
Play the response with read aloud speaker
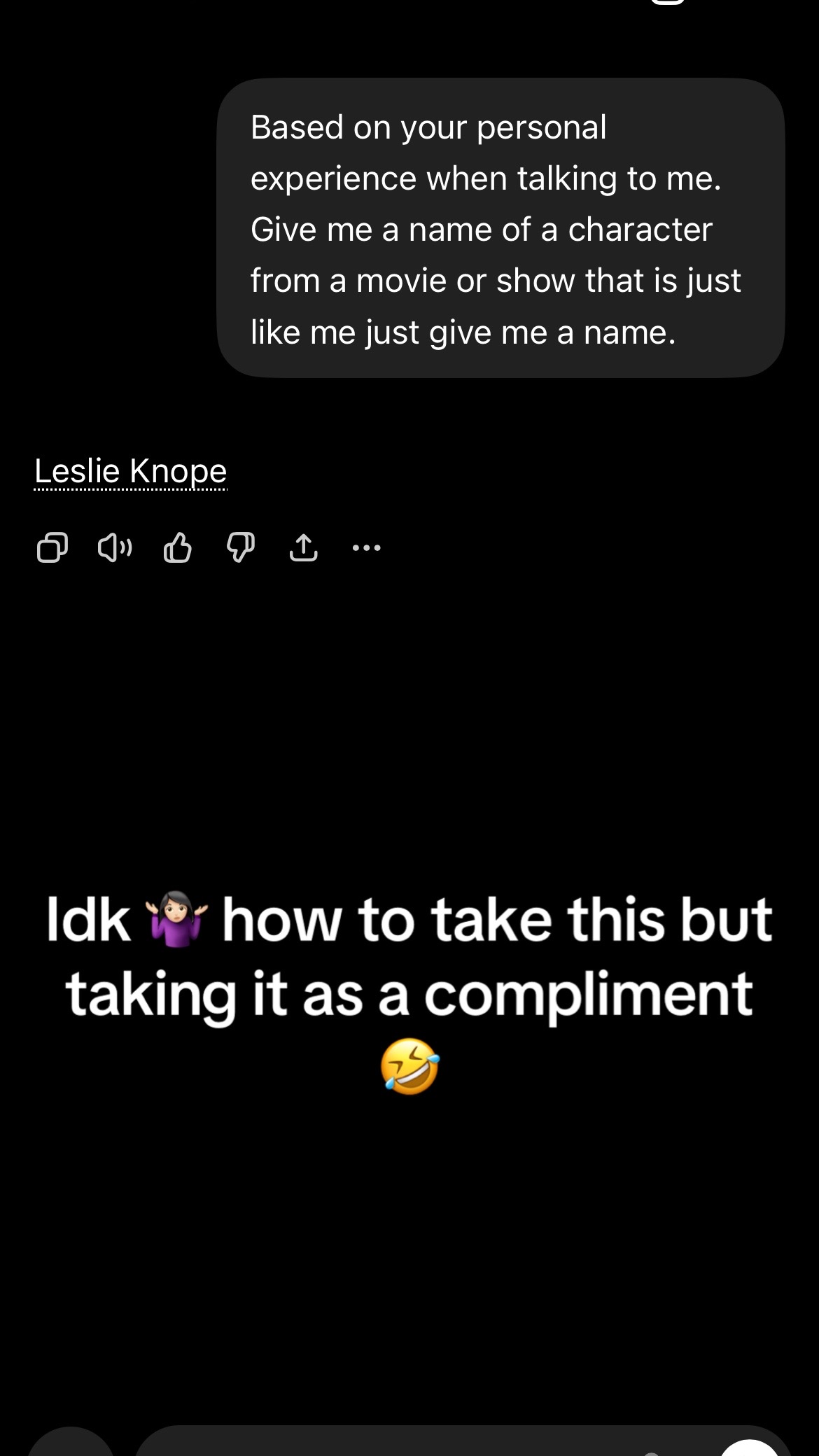(x=115, y=547)
